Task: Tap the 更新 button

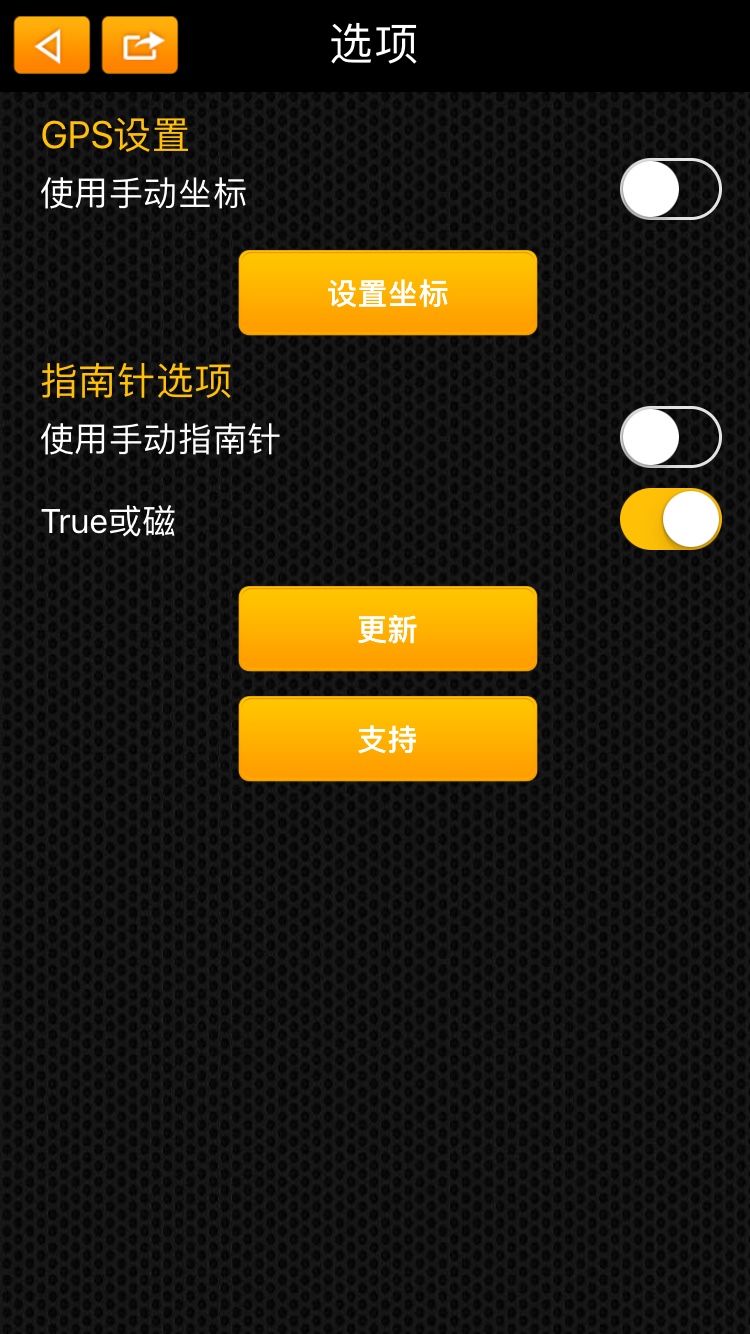Action: 388,629
